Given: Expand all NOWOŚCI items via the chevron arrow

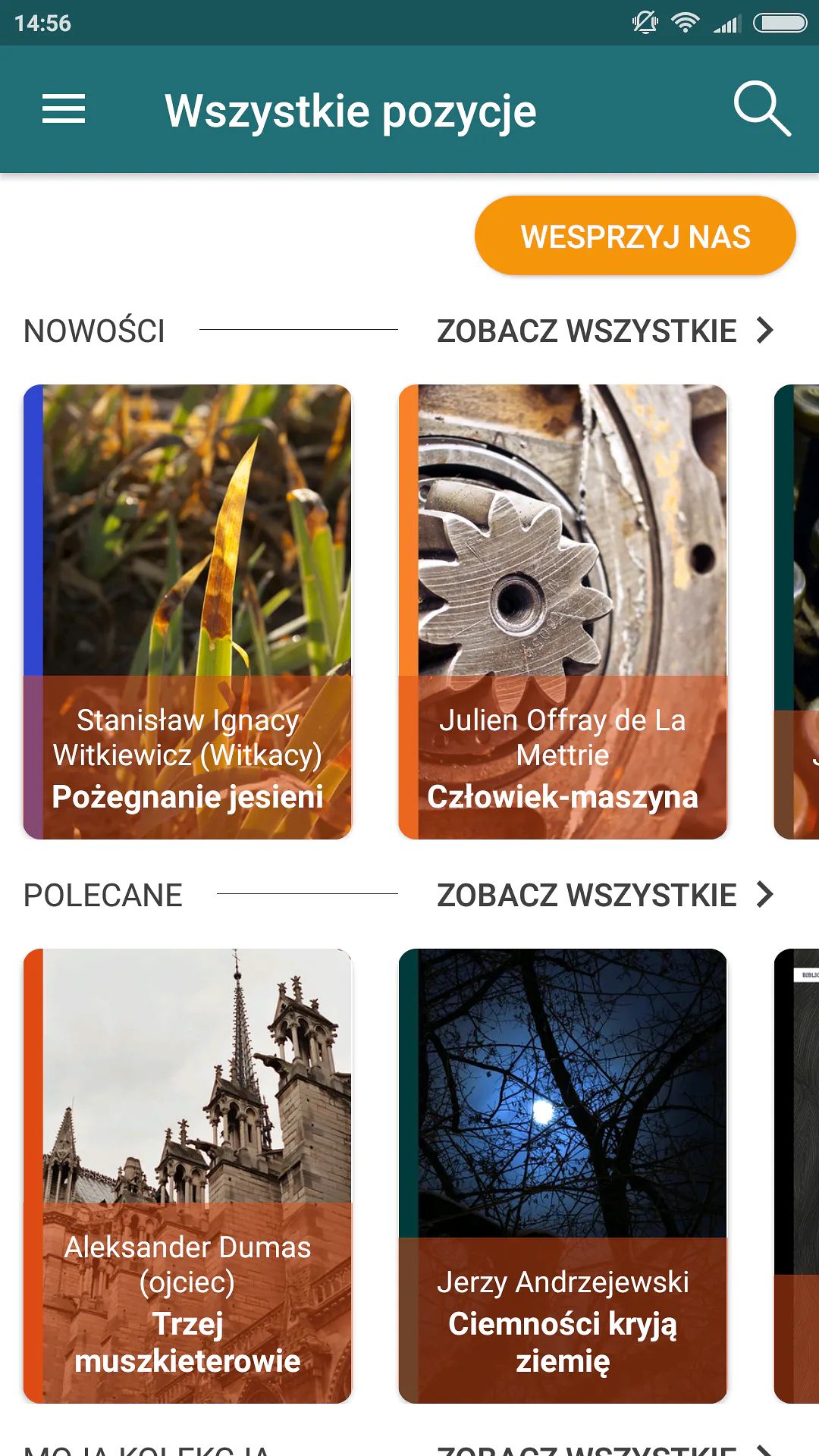Looking at the screenshot, I should coord(766,329).
